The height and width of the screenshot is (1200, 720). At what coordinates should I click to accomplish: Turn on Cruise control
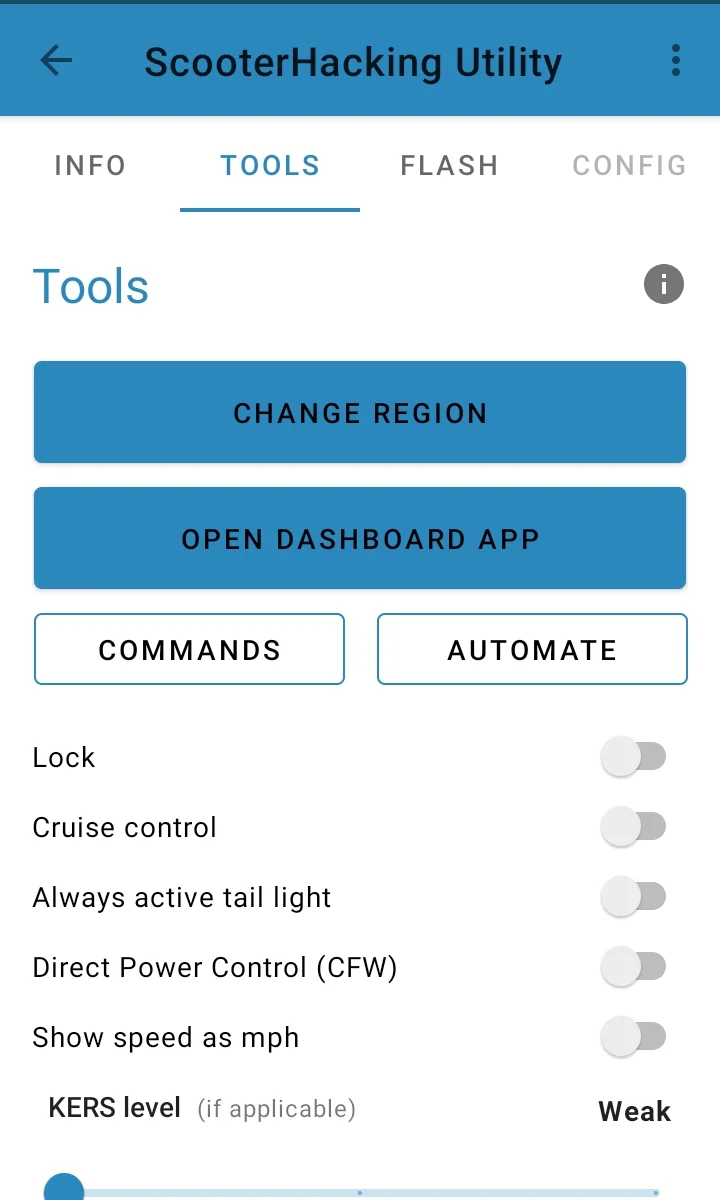tap(633, 827)
